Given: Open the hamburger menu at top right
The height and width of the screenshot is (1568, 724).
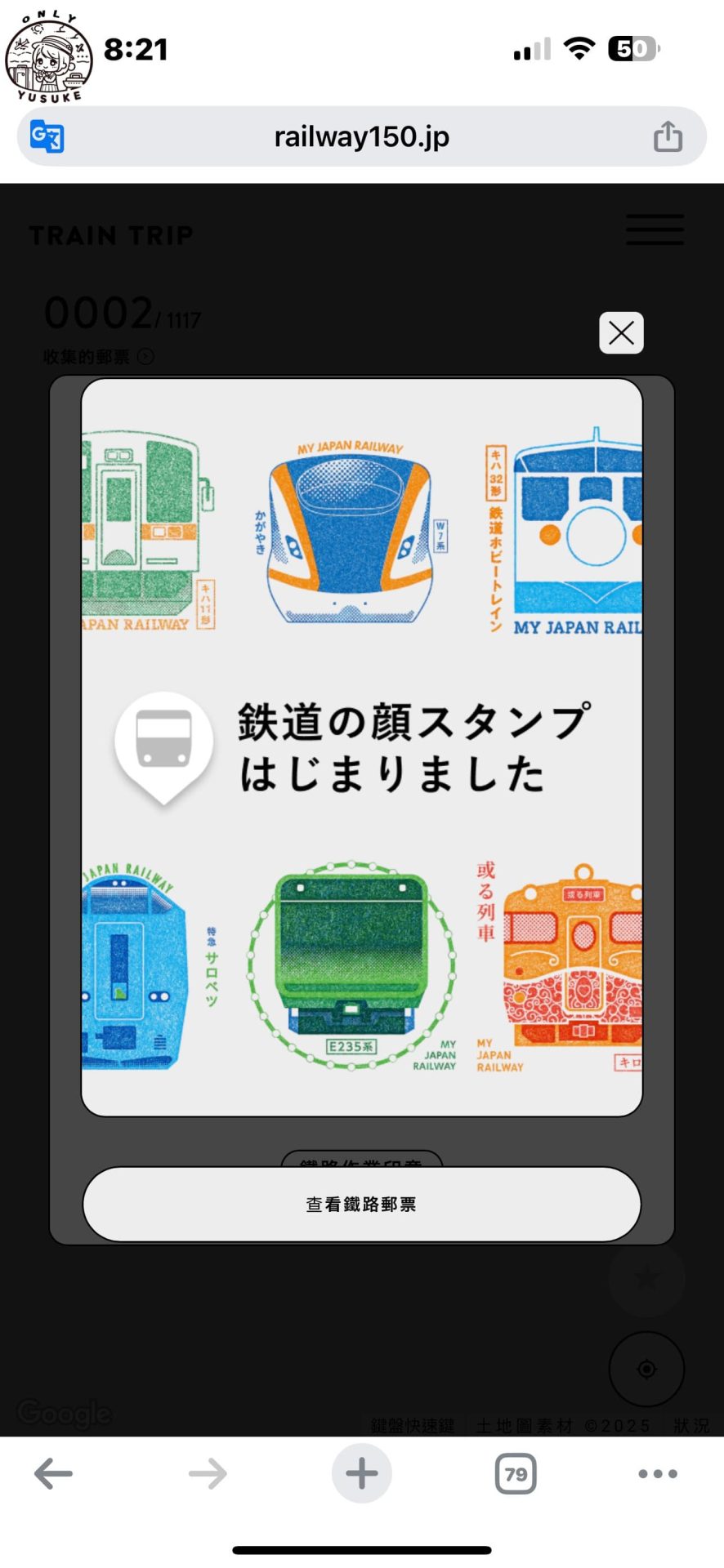Looking at the screenshot, I should (x=655, y=230).
